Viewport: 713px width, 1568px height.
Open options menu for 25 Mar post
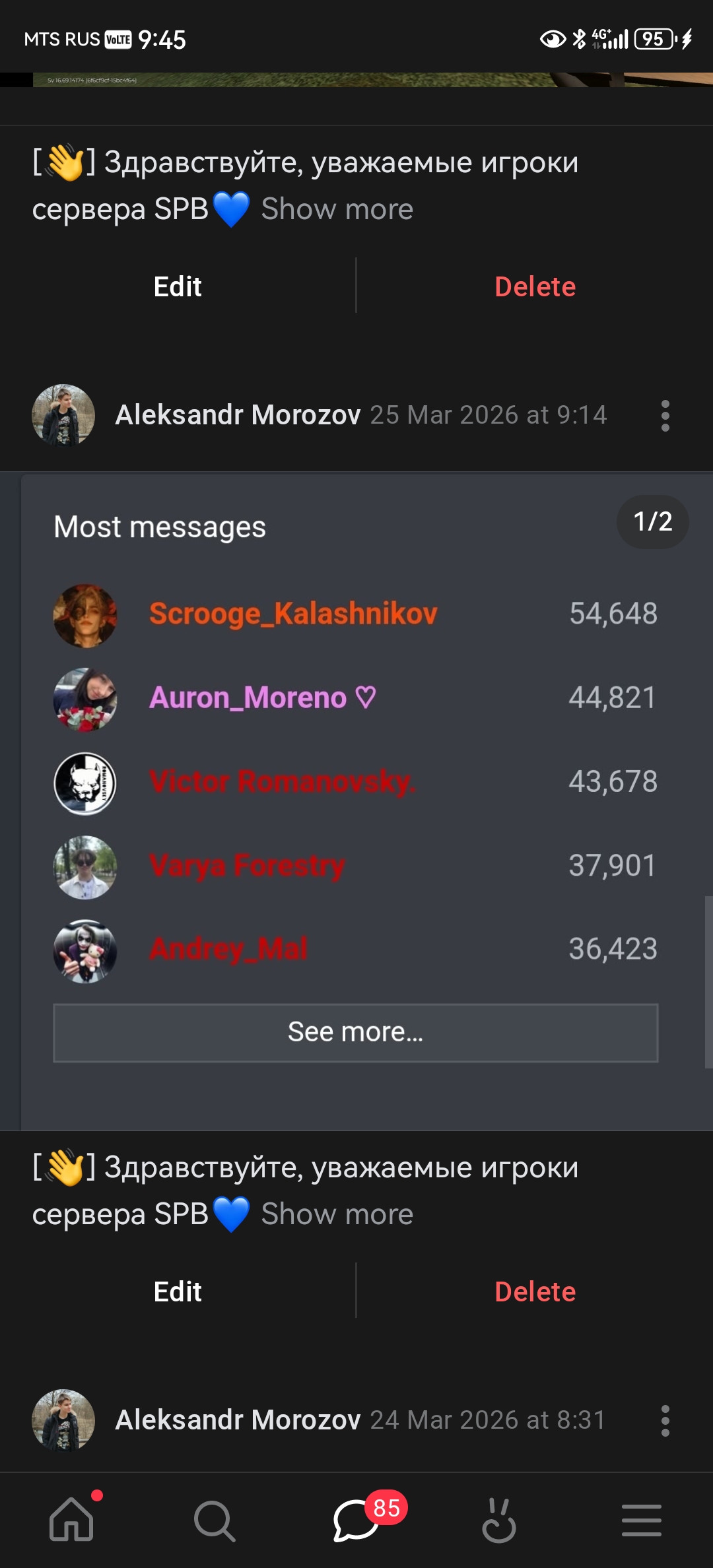point(665,416)
